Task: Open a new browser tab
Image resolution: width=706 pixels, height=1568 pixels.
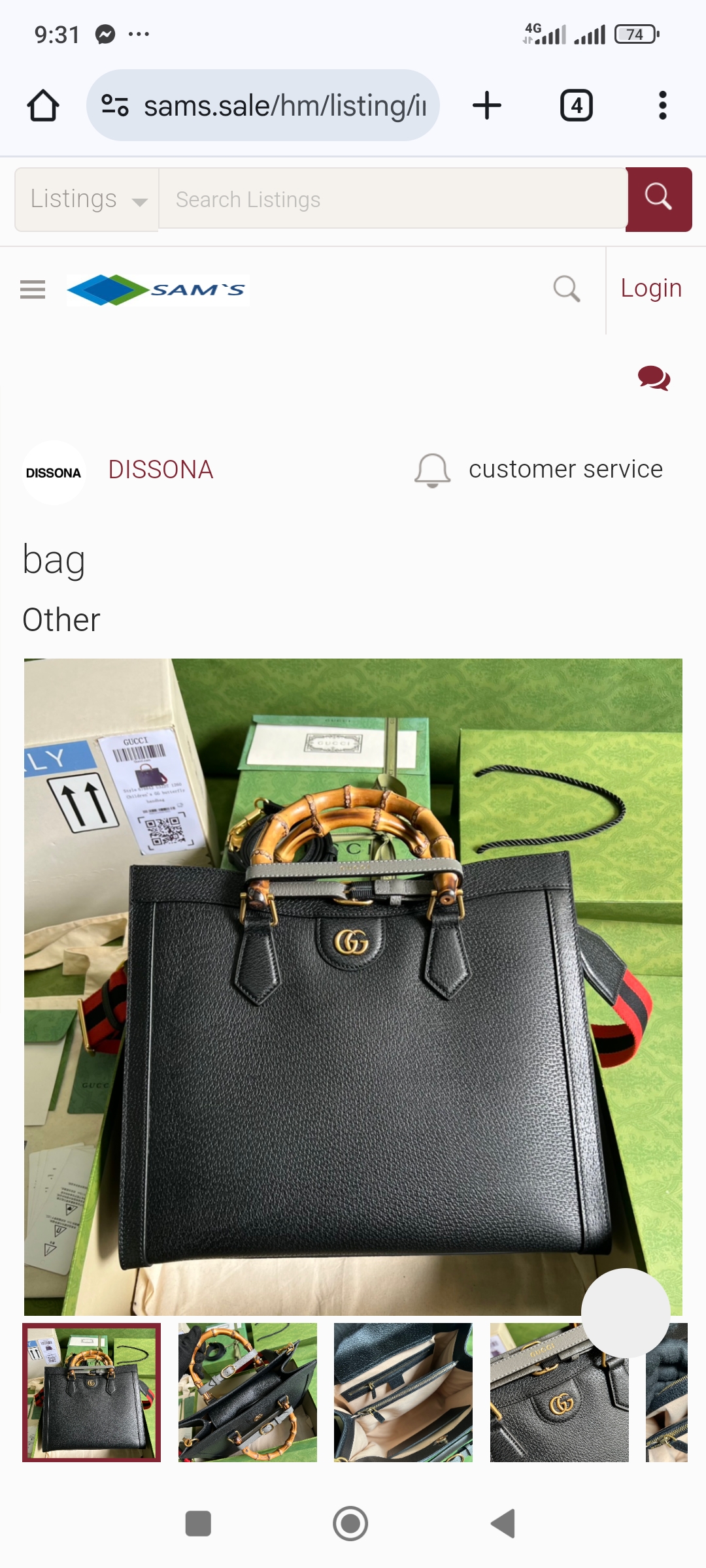Action: (487, 105)
